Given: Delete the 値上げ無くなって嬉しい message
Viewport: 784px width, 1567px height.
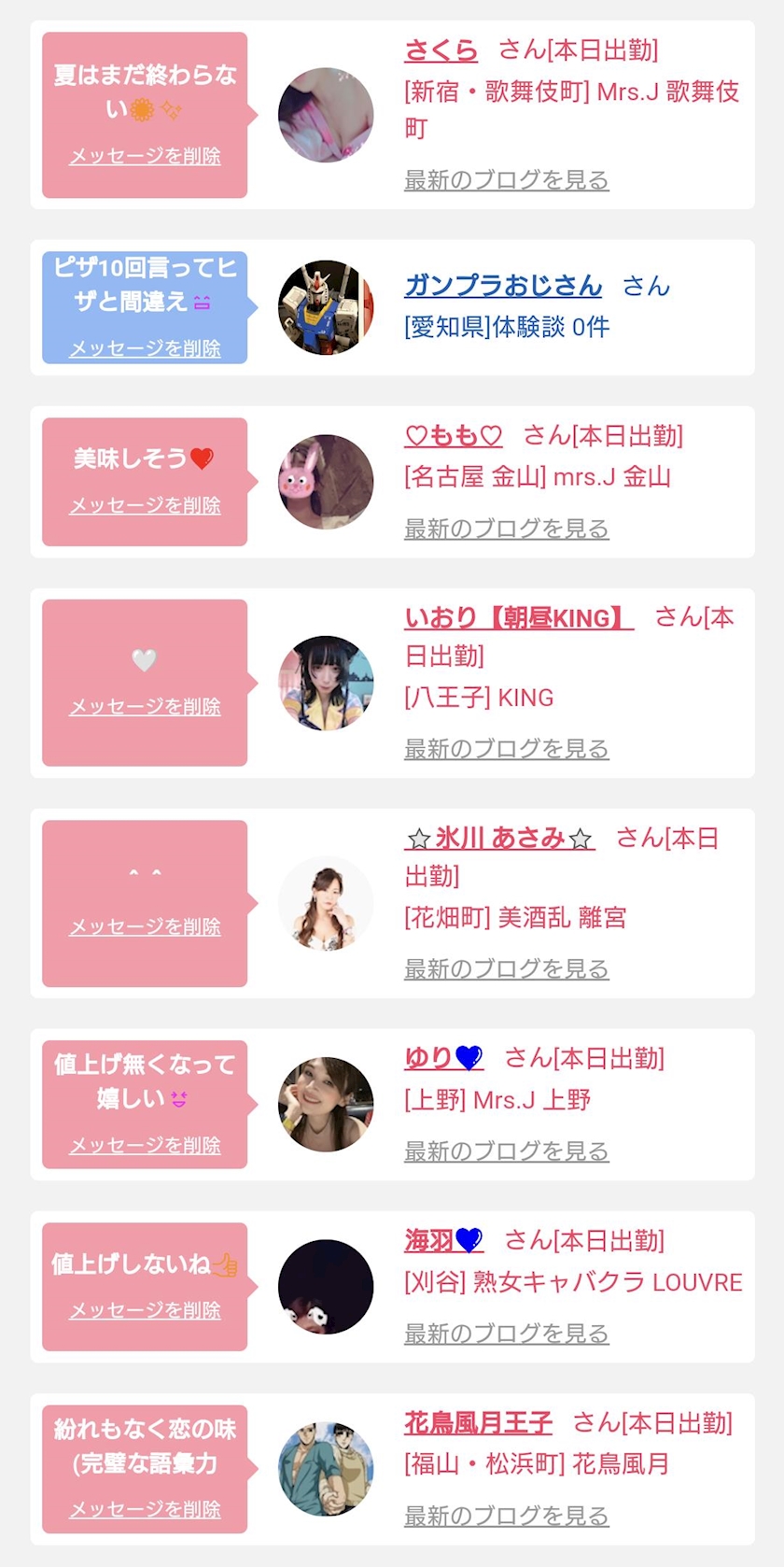Looking at the screenshot, I should tap(145, 1145).
